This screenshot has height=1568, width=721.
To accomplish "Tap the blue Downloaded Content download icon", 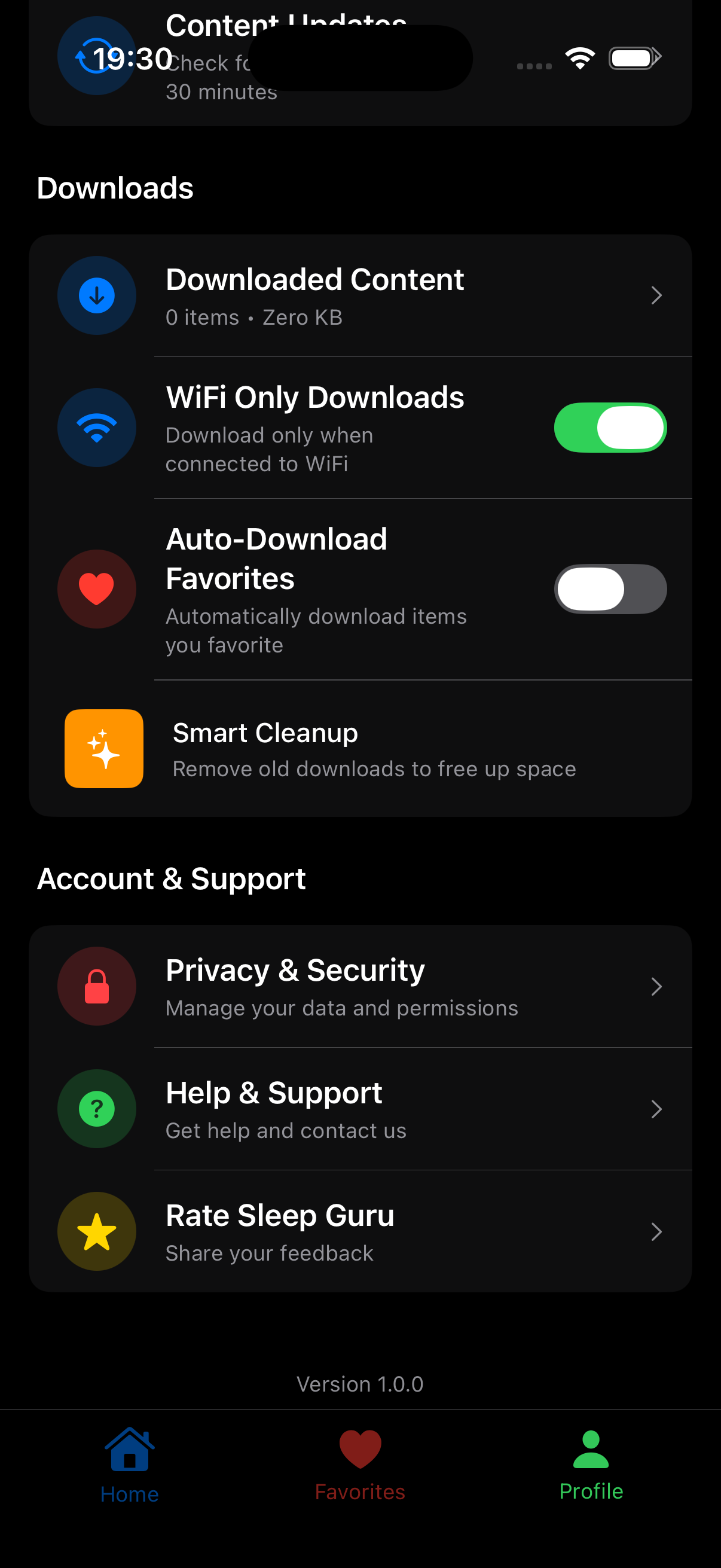I will click(96, 295).
